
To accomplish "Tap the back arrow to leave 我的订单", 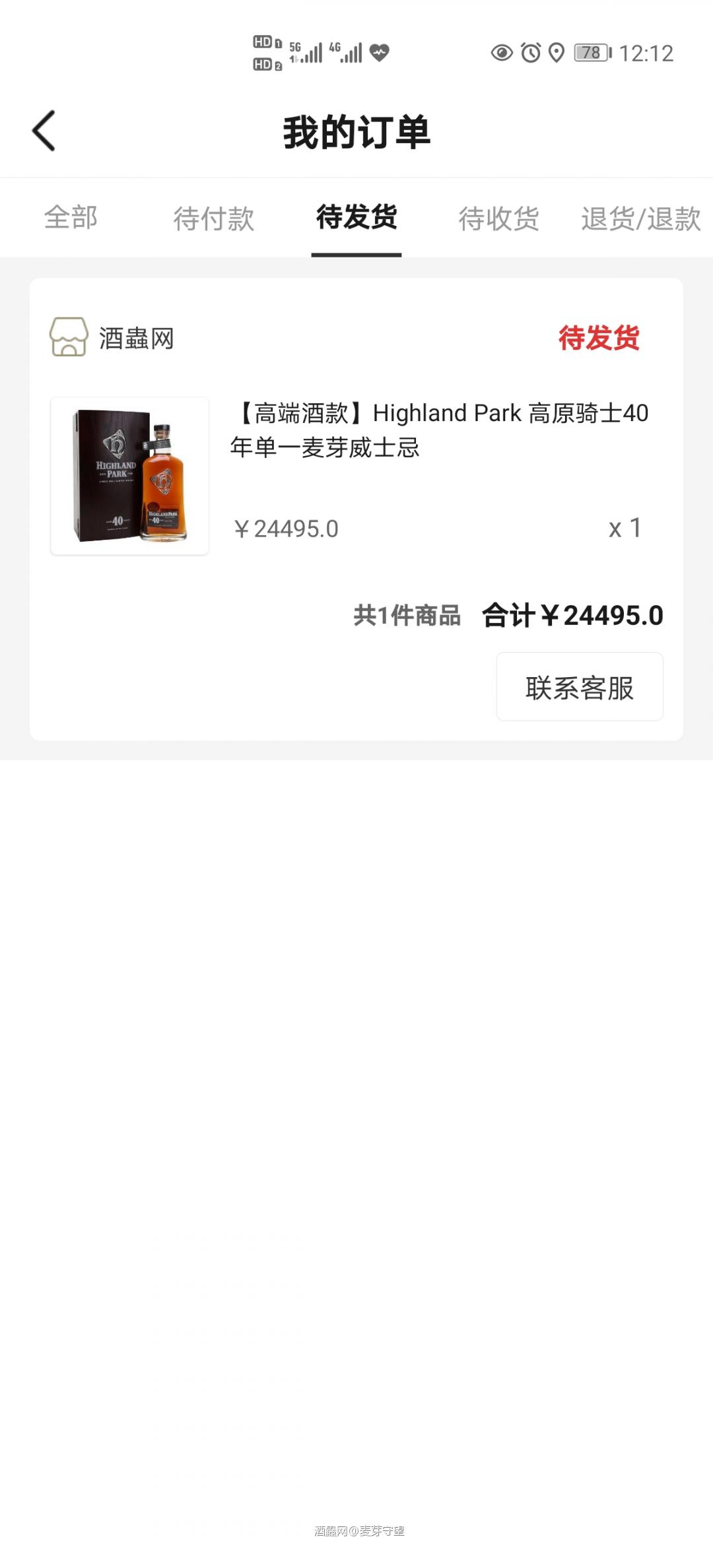I will 44,130.
